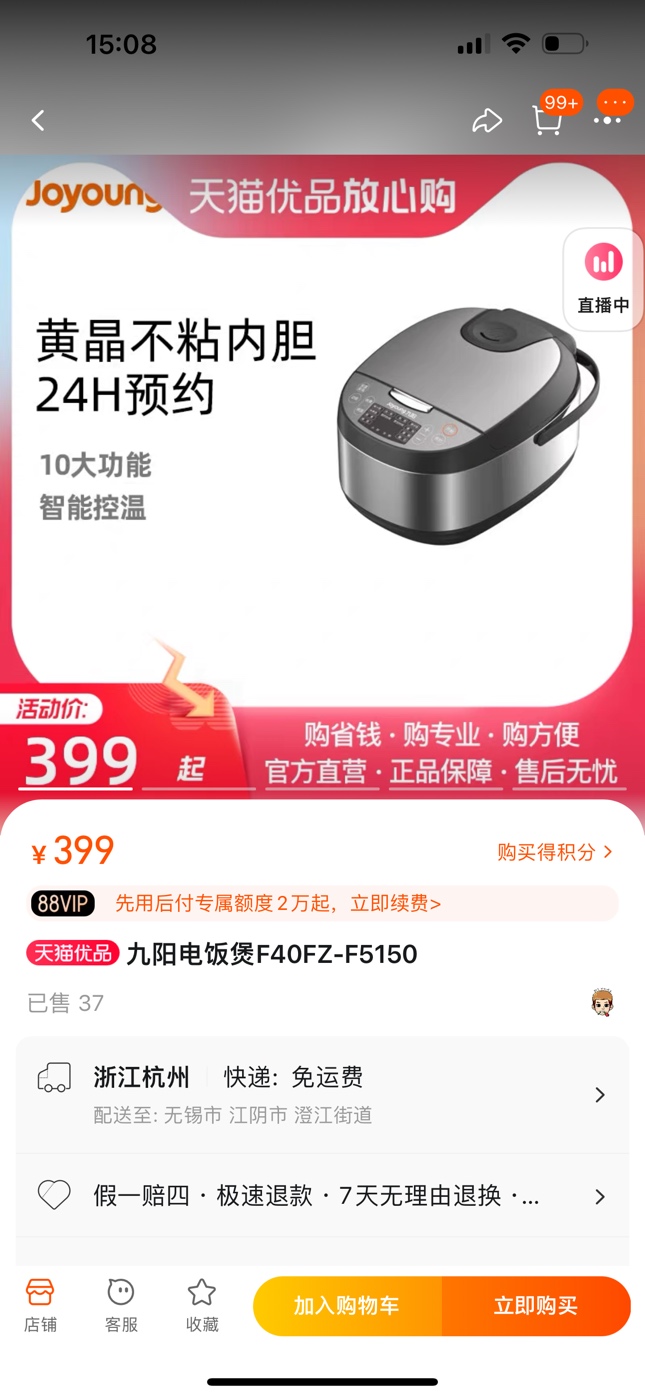The width and height of the screenshot is (645, 1398).
Task: Open the 直播中 live stream badge
Action: pyautogui.click(x=603, y=279)
